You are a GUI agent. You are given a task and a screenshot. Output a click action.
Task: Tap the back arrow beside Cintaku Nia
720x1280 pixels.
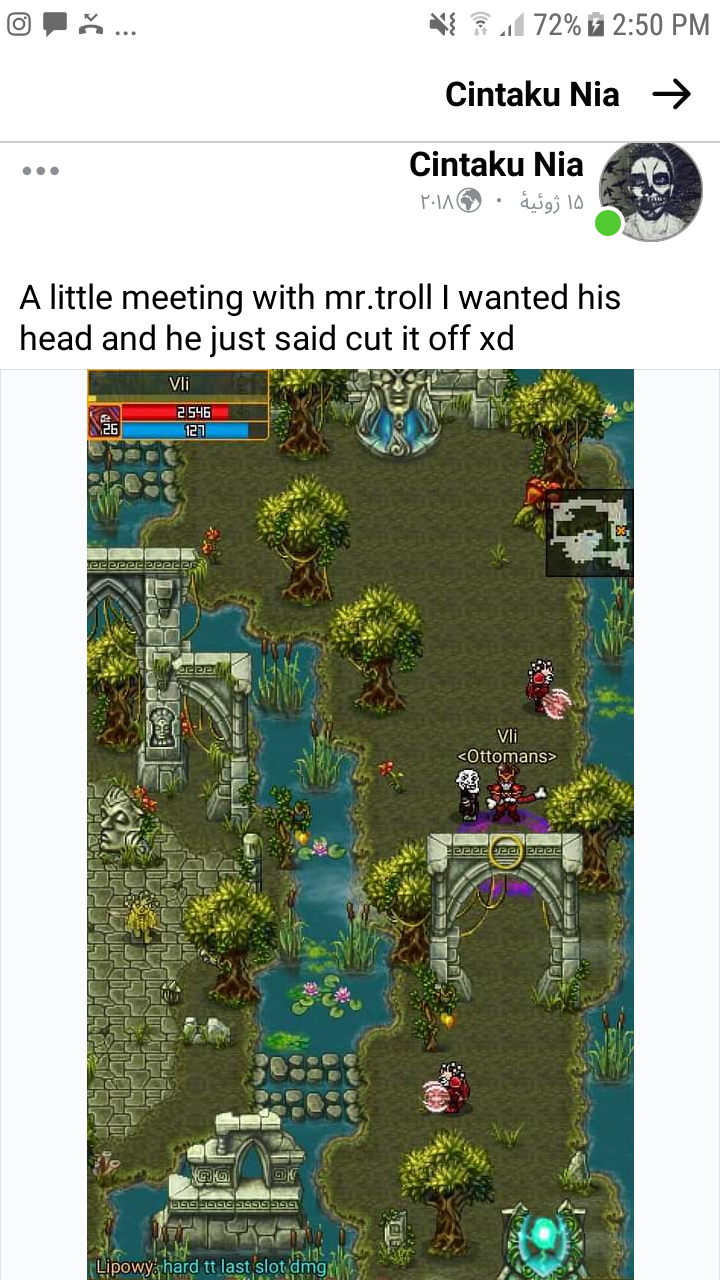pos(671,94)
